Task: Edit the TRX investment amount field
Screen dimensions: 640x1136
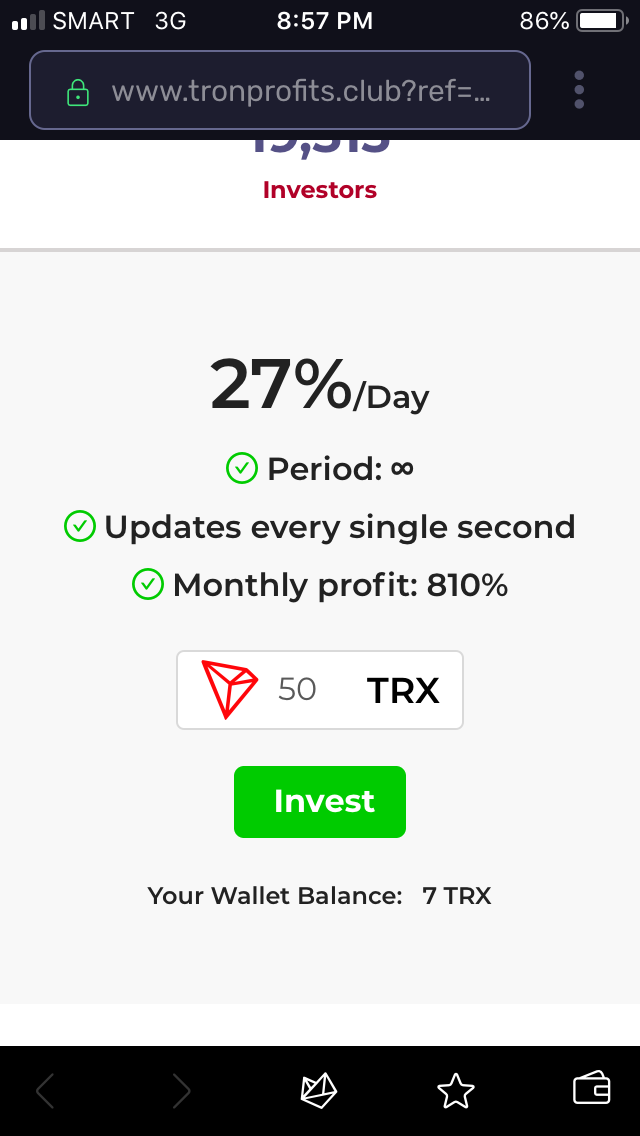Action: pyautogui.click(x=320, y=690)
